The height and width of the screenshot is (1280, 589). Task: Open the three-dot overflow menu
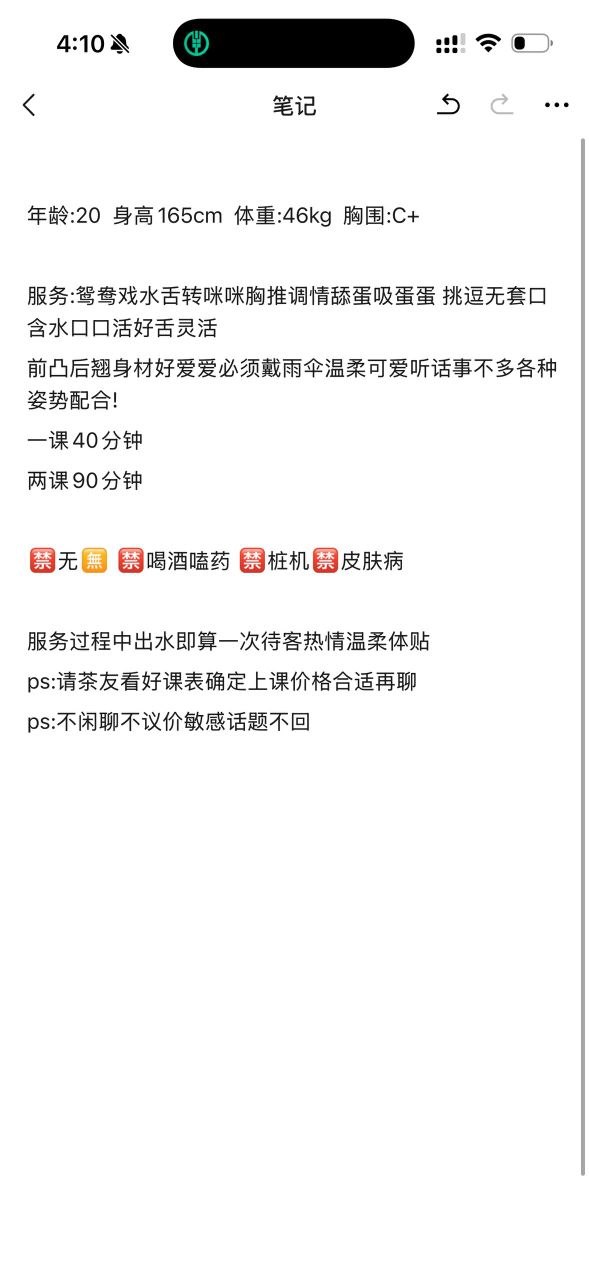click(x=557, y=105)
